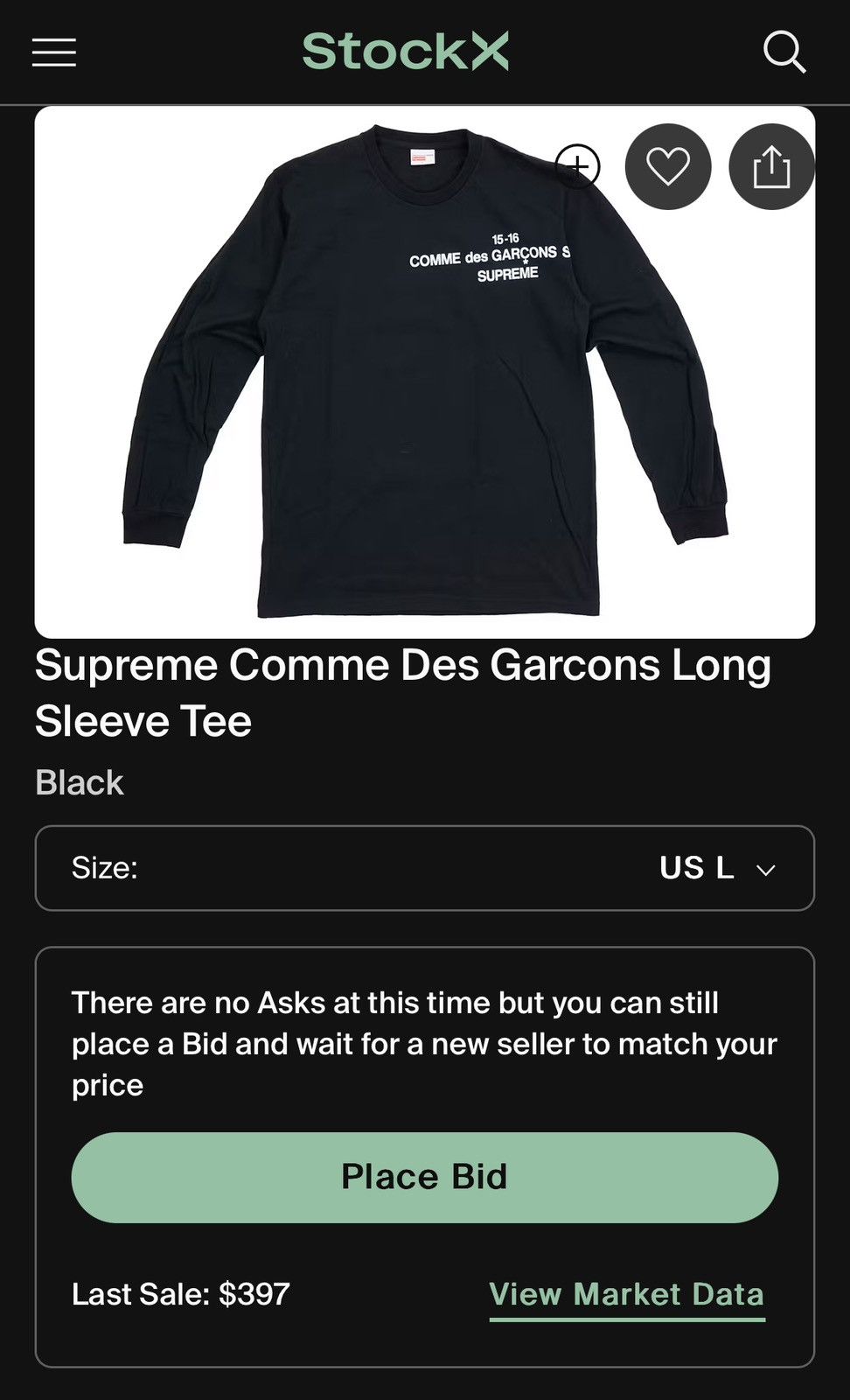
Task: Share this product listing
Action: 771,166
